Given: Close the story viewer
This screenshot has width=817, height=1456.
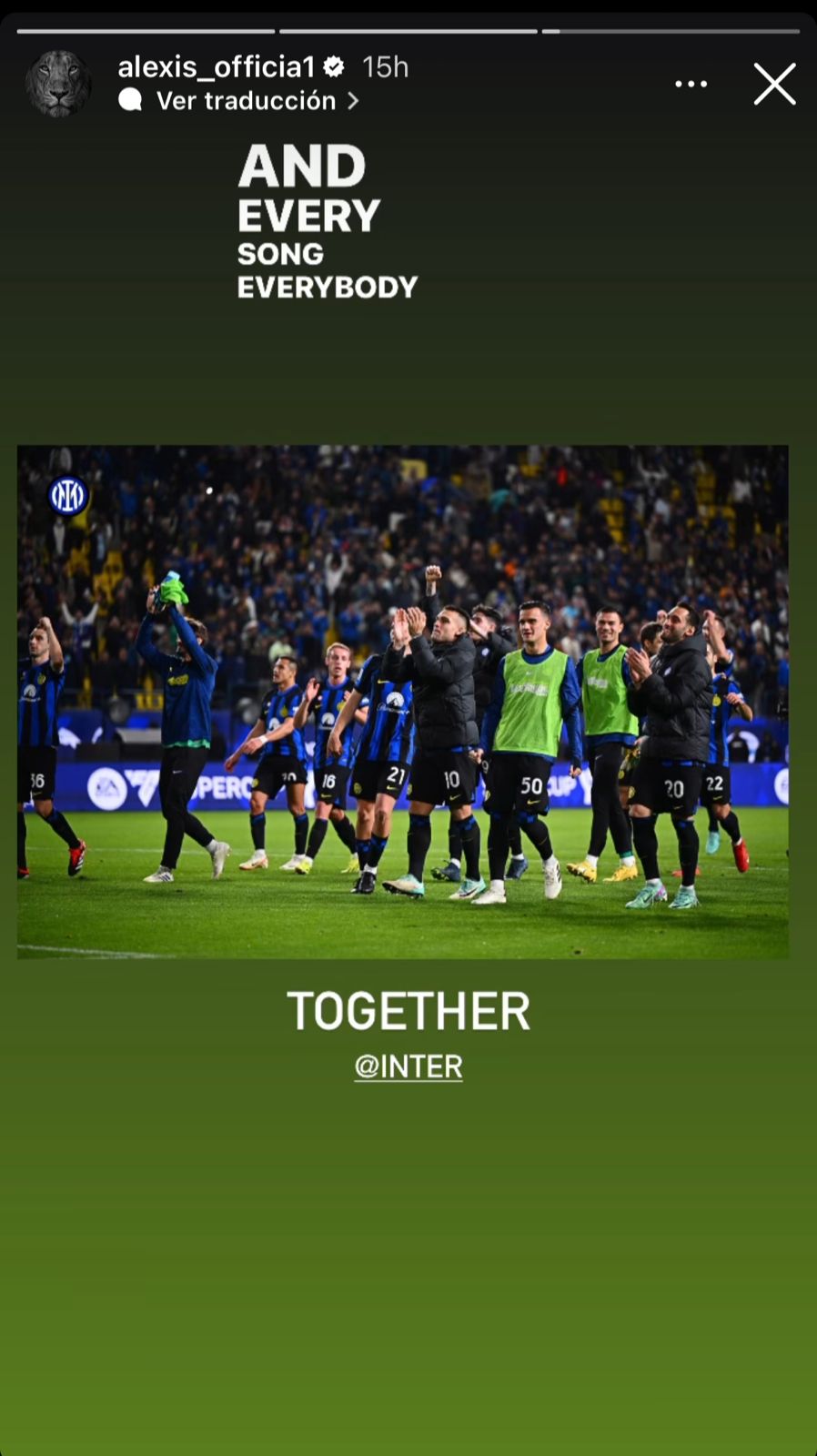Looking at the screenshot, I should coord(774,85).
